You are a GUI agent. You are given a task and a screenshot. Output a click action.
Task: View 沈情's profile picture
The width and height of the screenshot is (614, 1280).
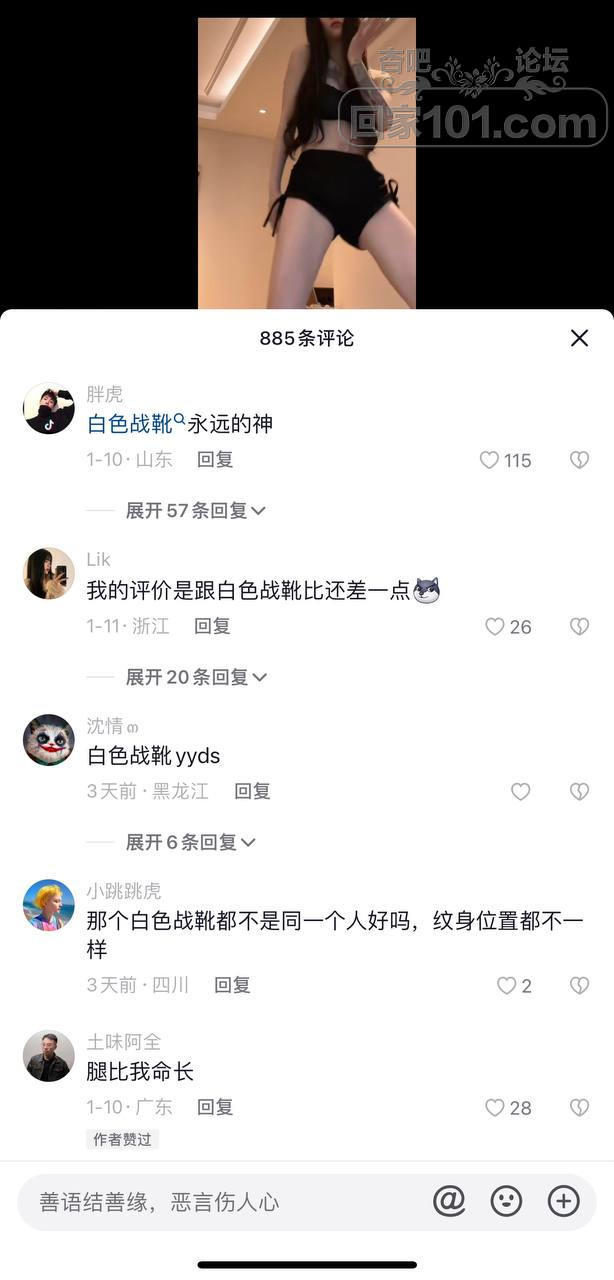[x=48, y=740]
